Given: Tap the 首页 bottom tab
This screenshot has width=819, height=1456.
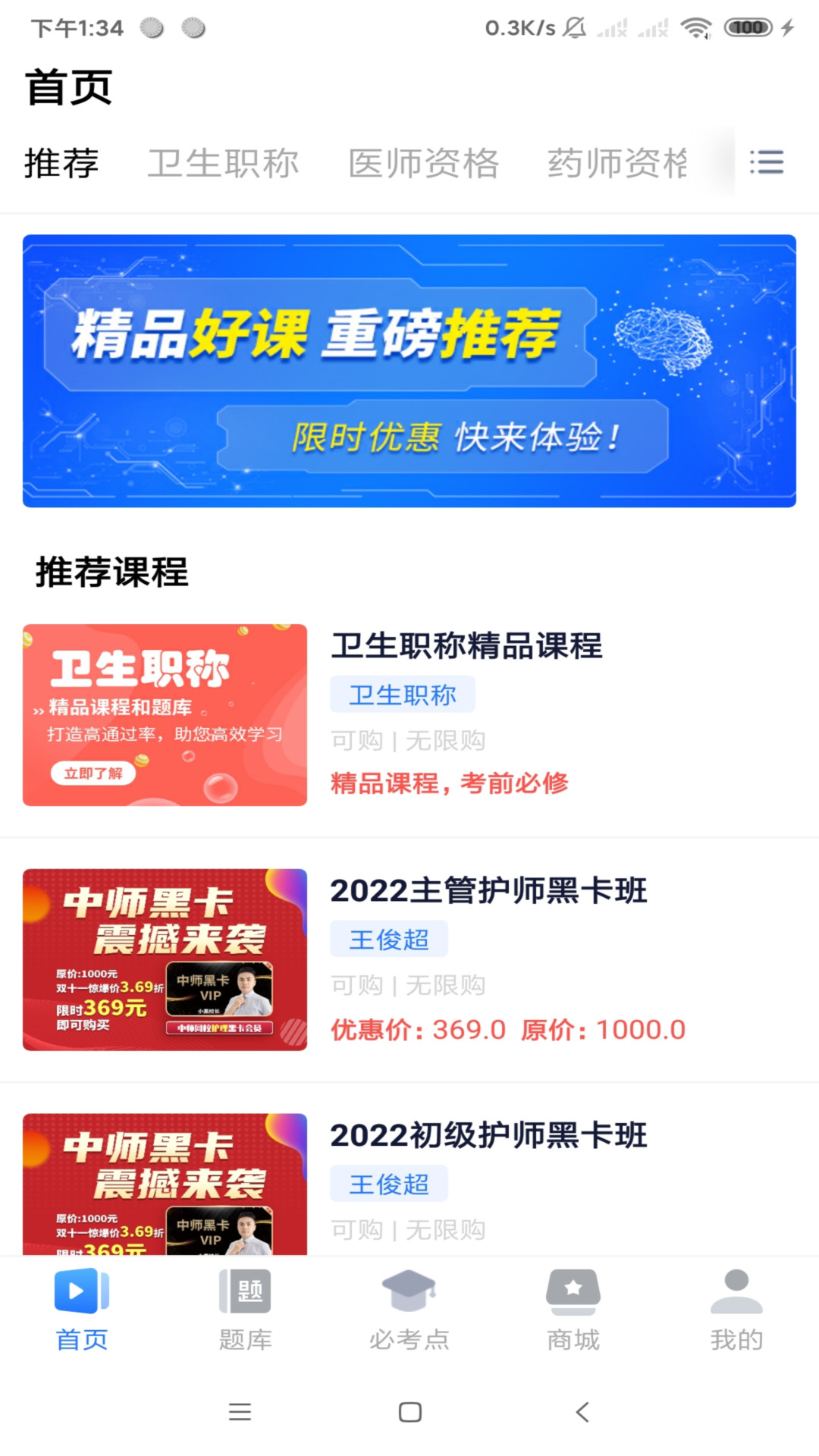Looking at the screenshot, I should pos(82,1310).
